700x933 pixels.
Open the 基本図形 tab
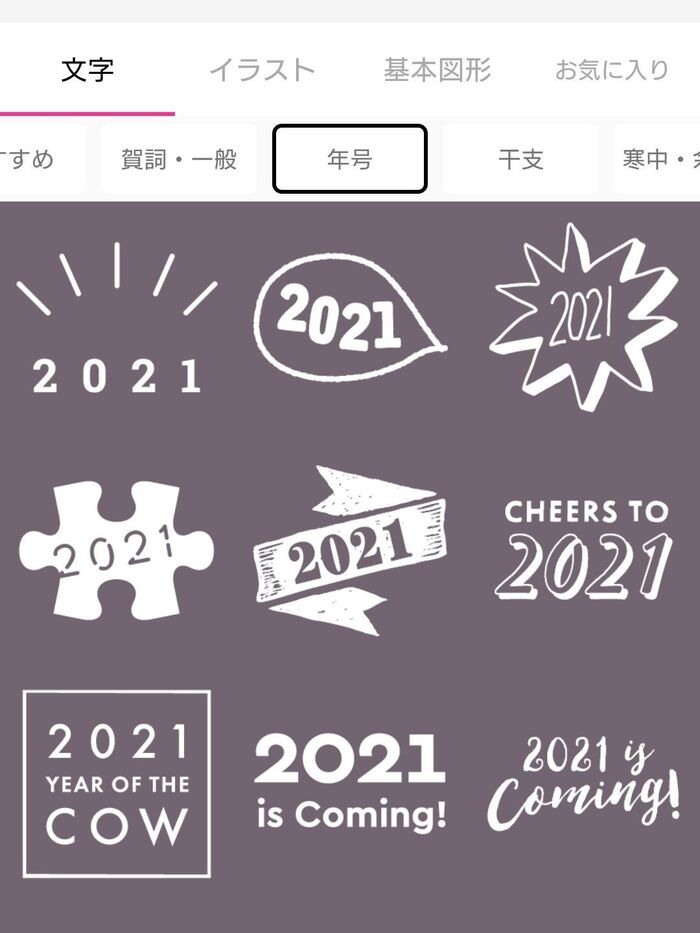(x=437, y=70)
